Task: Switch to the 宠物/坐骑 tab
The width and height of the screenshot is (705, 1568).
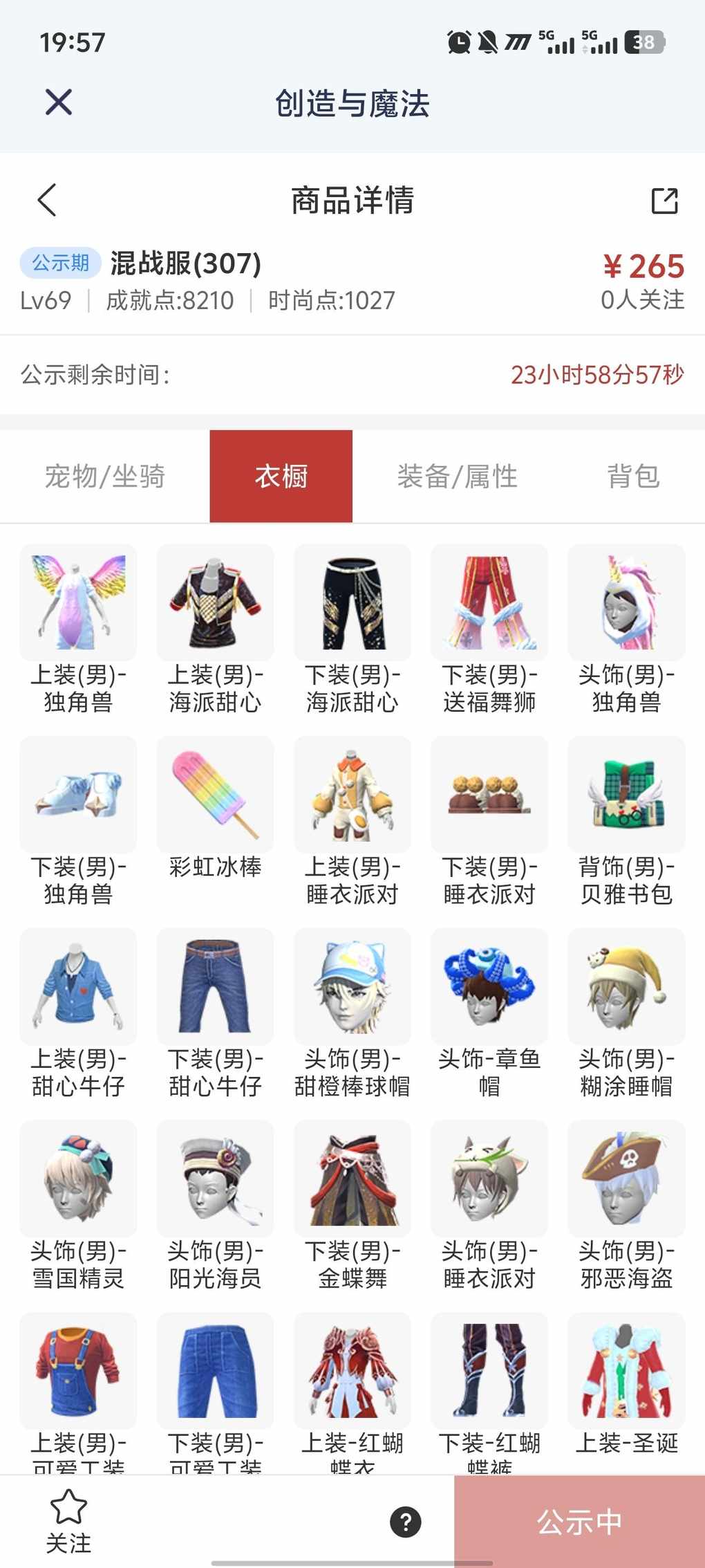Action: pos(105,477)
